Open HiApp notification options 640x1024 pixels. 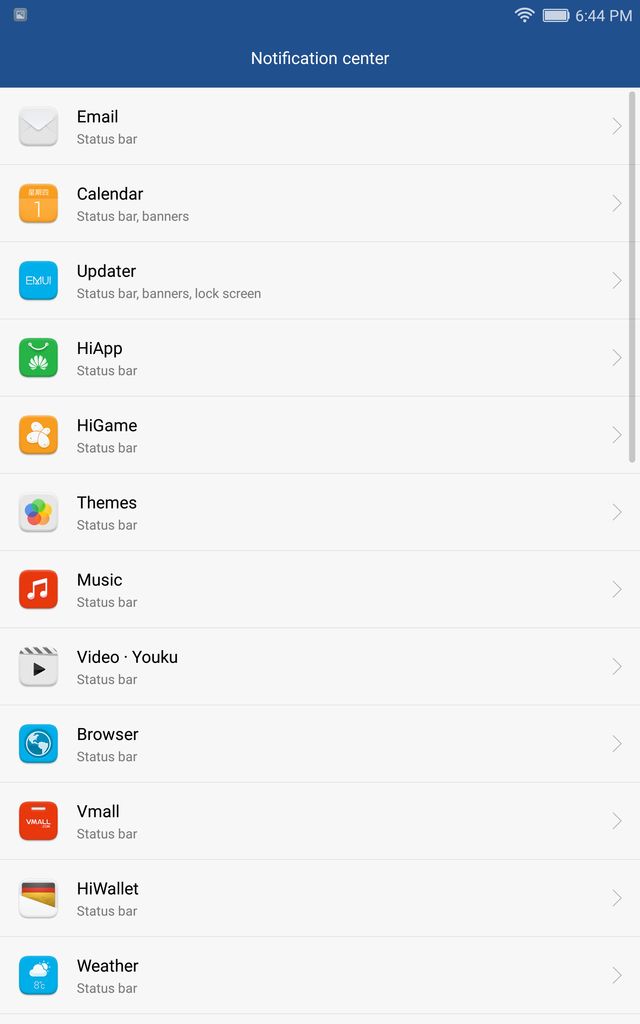coord(320,358)
